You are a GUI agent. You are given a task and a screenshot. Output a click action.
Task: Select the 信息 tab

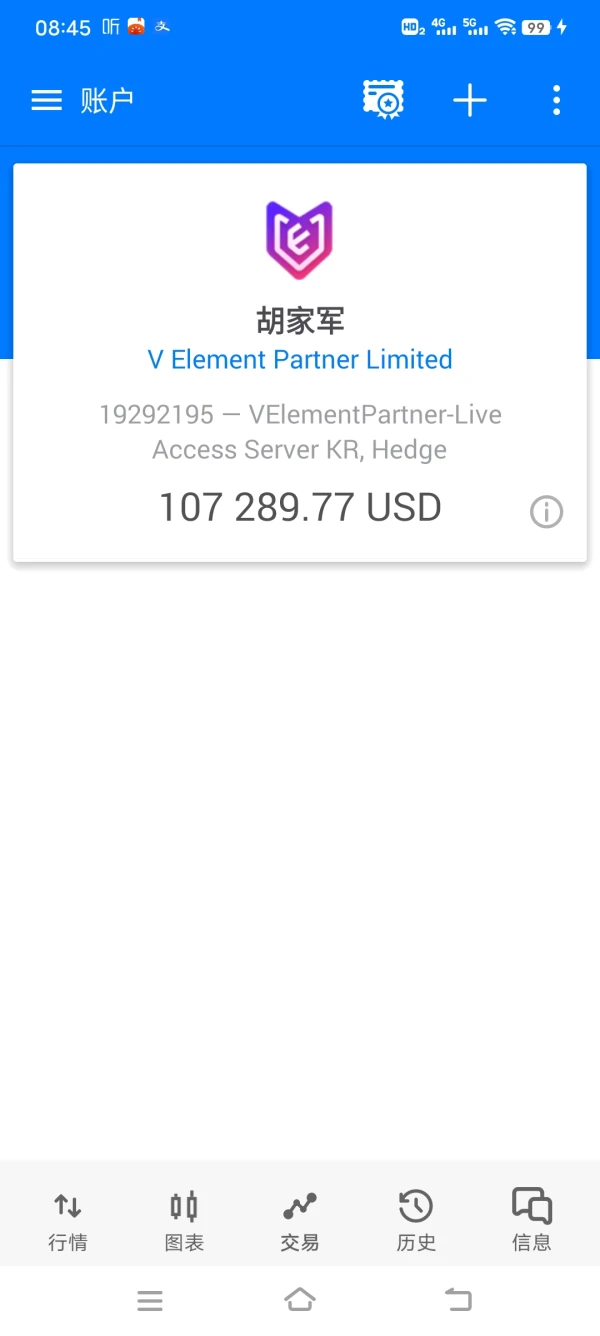tap(532, 1221)
